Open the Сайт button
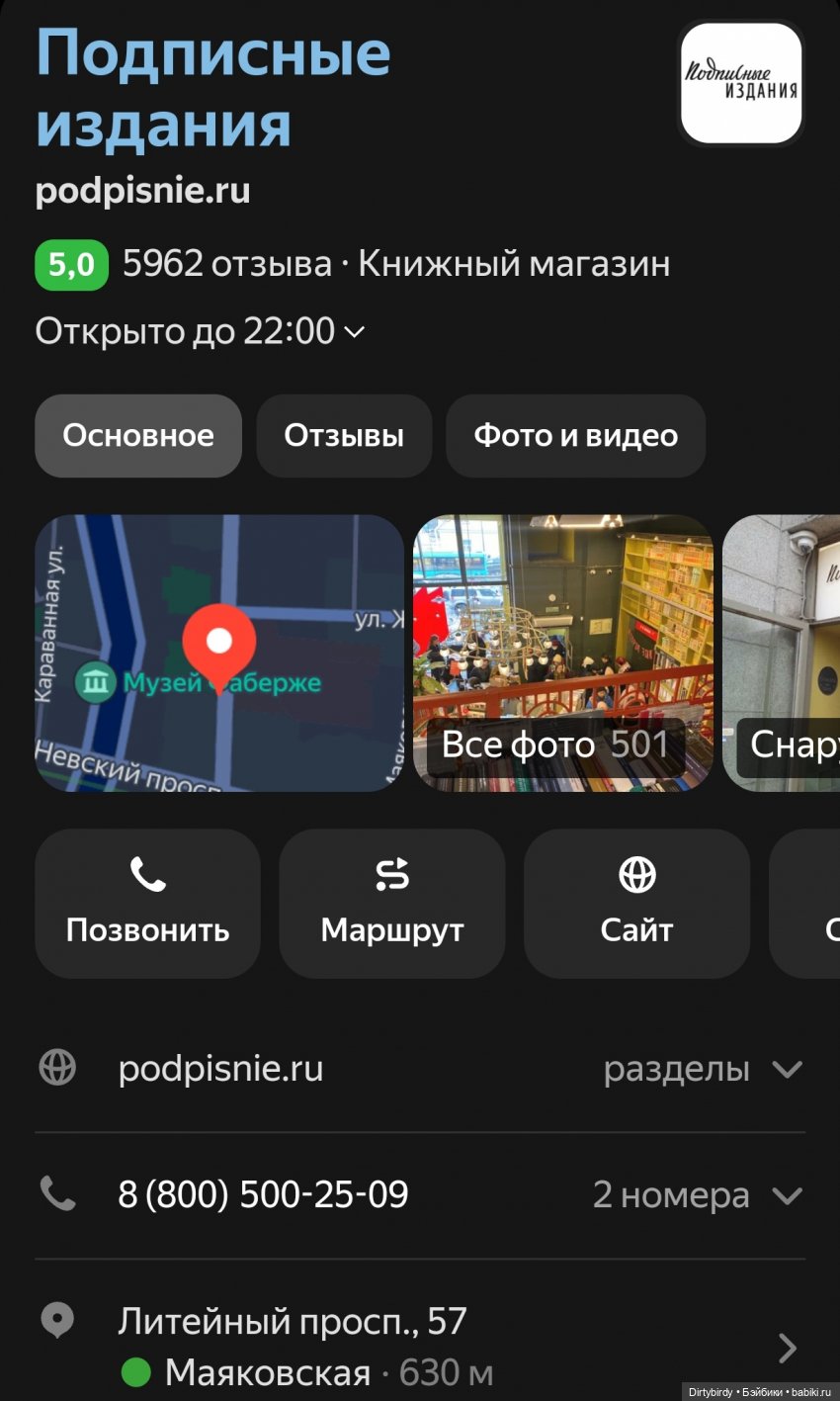Screen dimensions: 840x1401 point(636,903)
